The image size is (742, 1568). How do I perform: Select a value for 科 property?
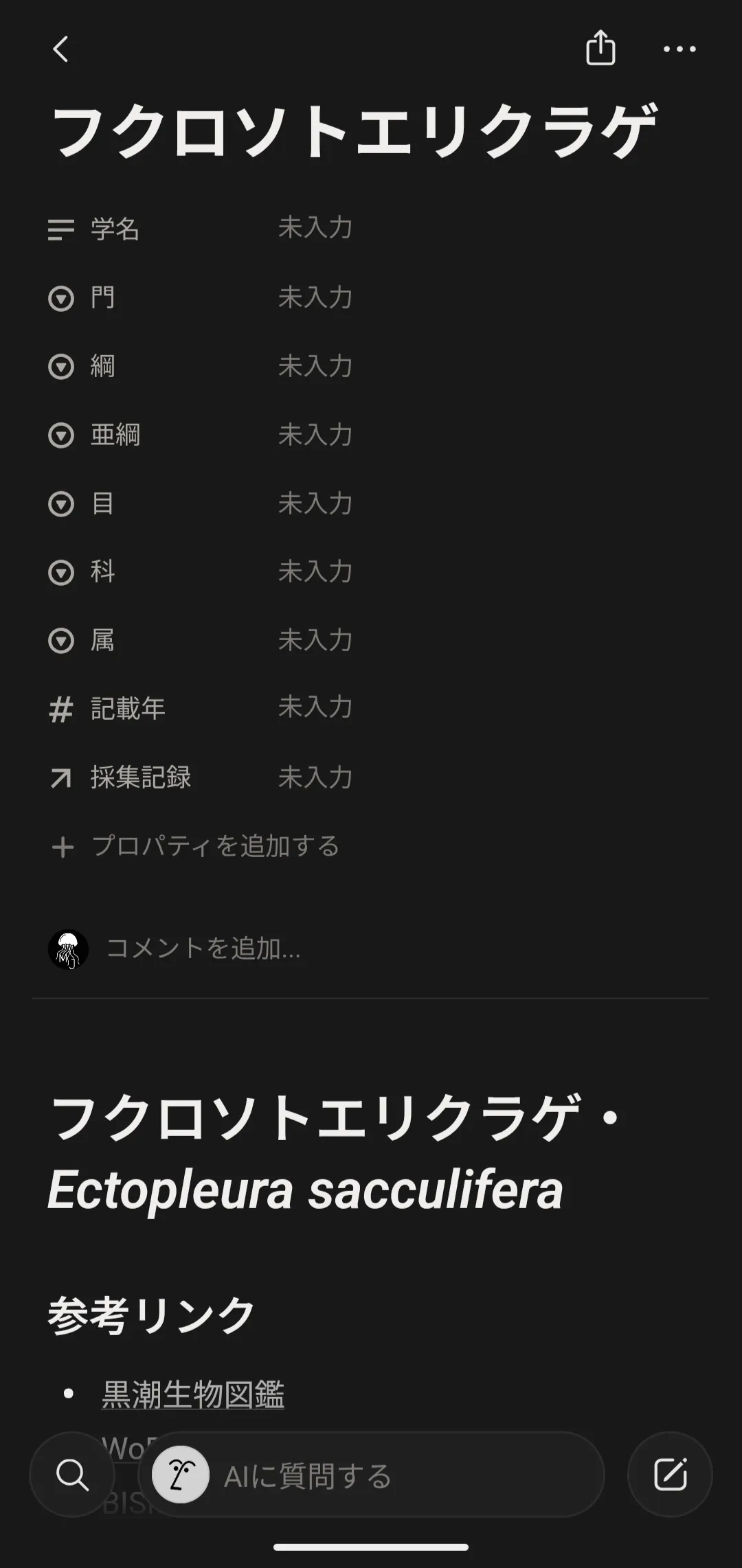315,571
